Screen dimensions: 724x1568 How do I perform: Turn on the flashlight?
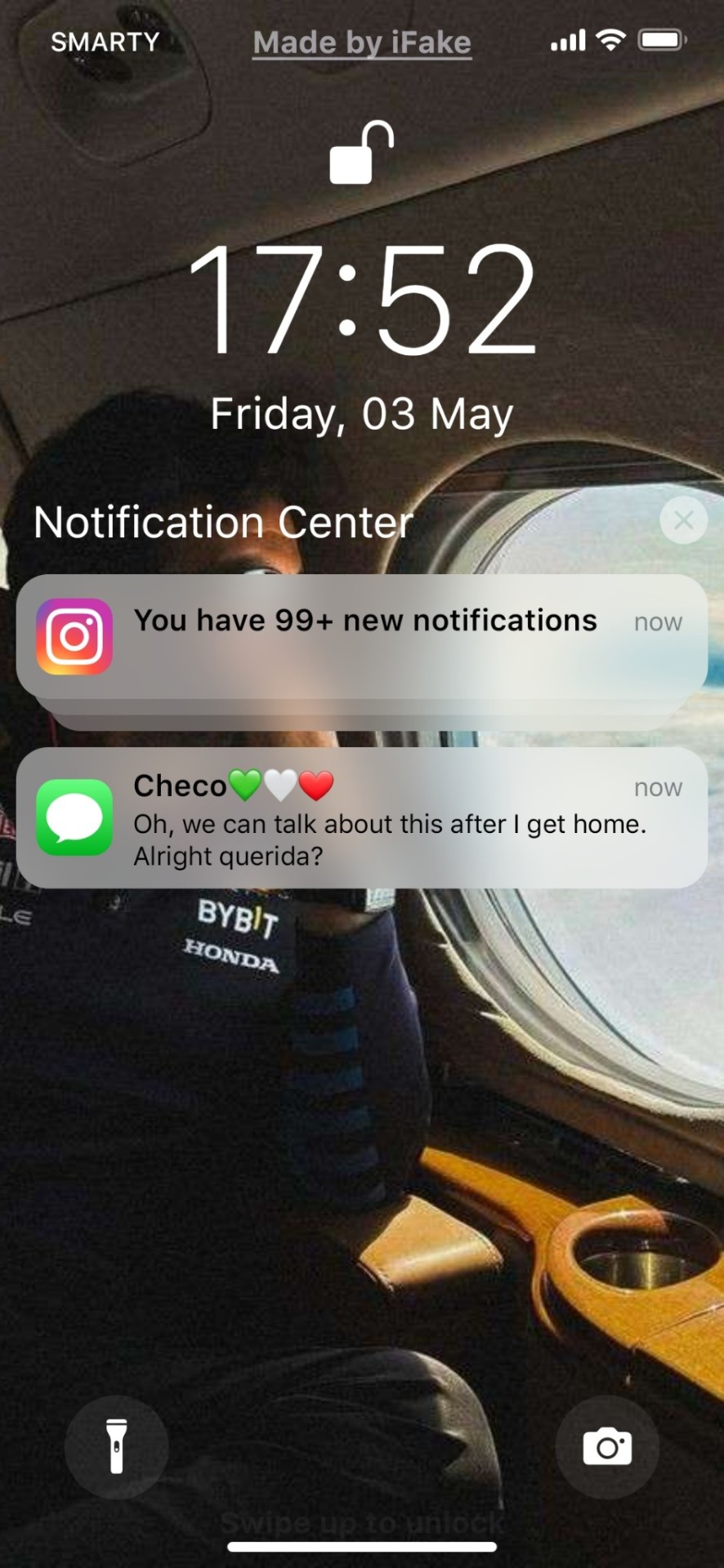pos(117,1446)
